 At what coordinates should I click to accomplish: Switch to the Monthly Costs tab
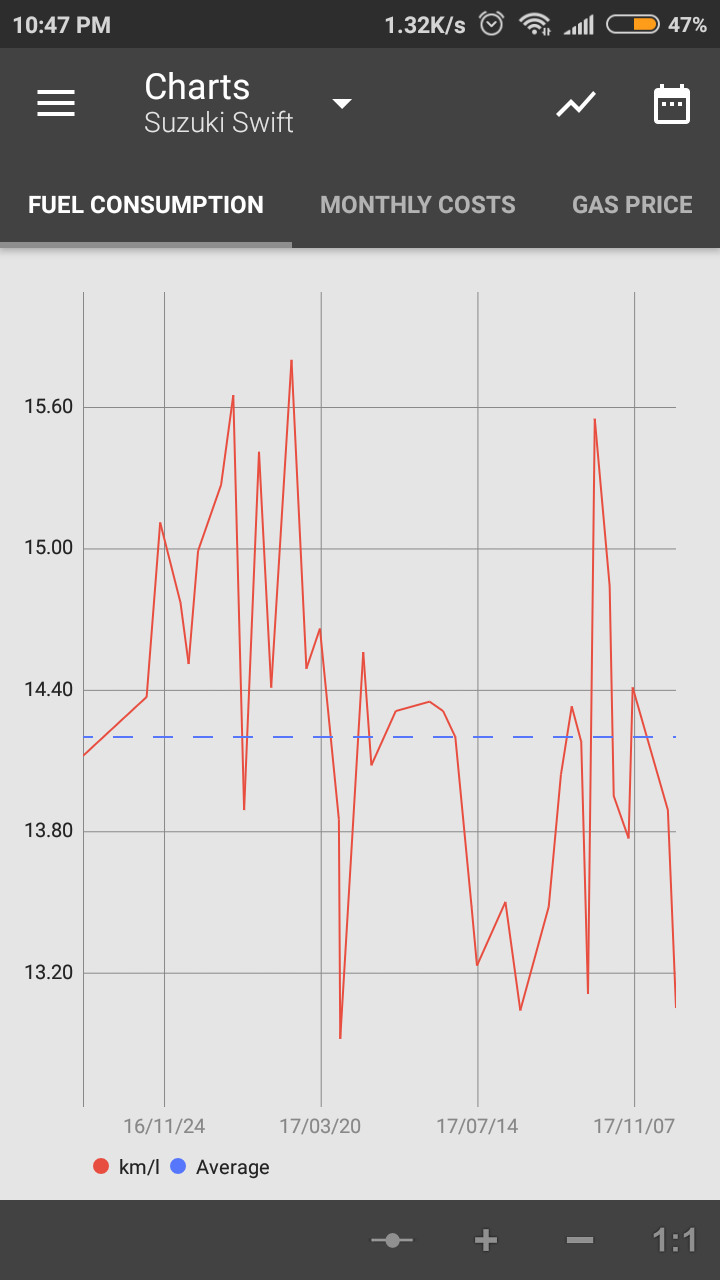coord(418,205)
